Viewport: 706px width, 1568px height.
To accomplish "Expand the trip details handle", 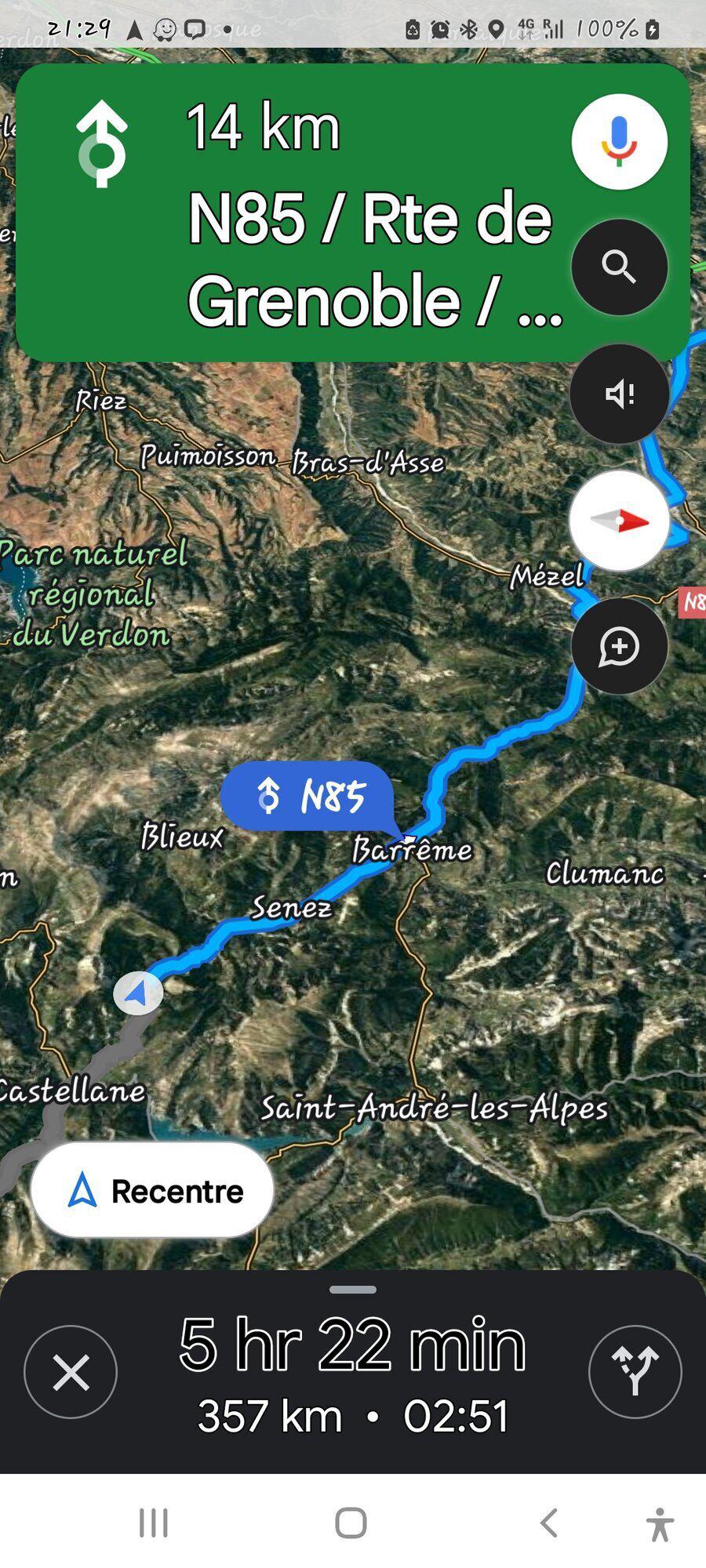I will coord(353,1290).
